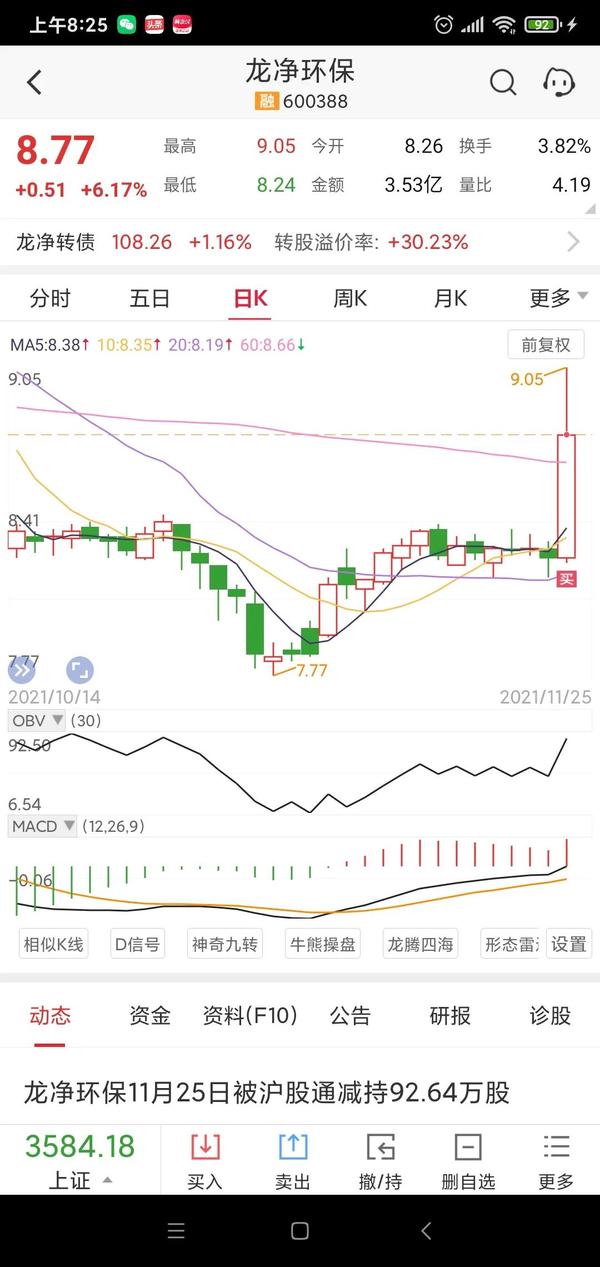
Task: Expand the chart to fullscreen
Action: (x=80, y=670)
